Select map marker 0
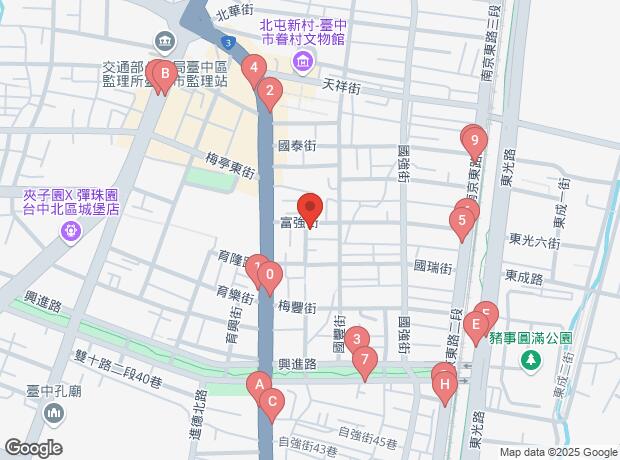The height and width of the screenshot is (460, 620). coord(271,276)
